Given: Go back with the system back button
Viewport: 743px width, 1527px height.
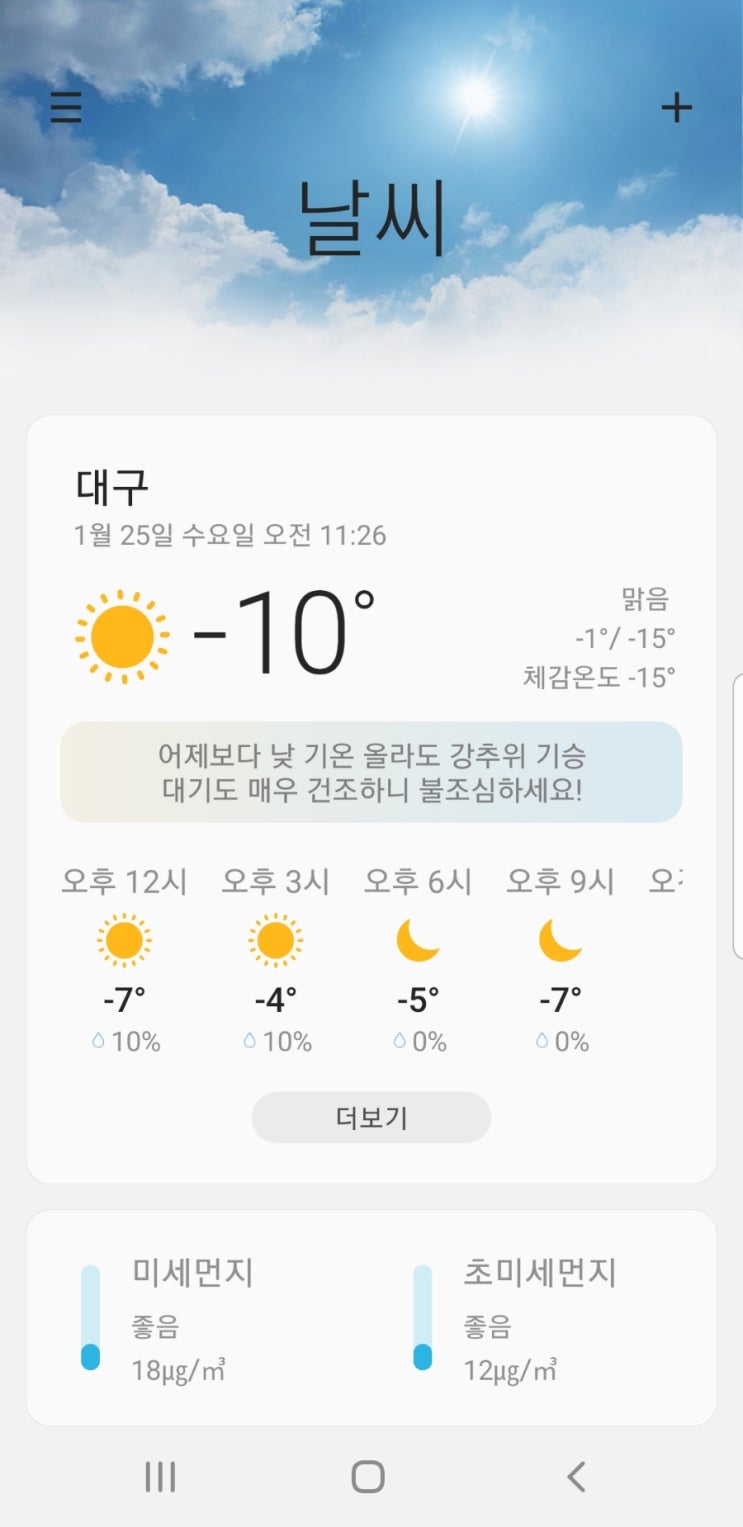Looking at the screenshot, I should coord(575,1476).
